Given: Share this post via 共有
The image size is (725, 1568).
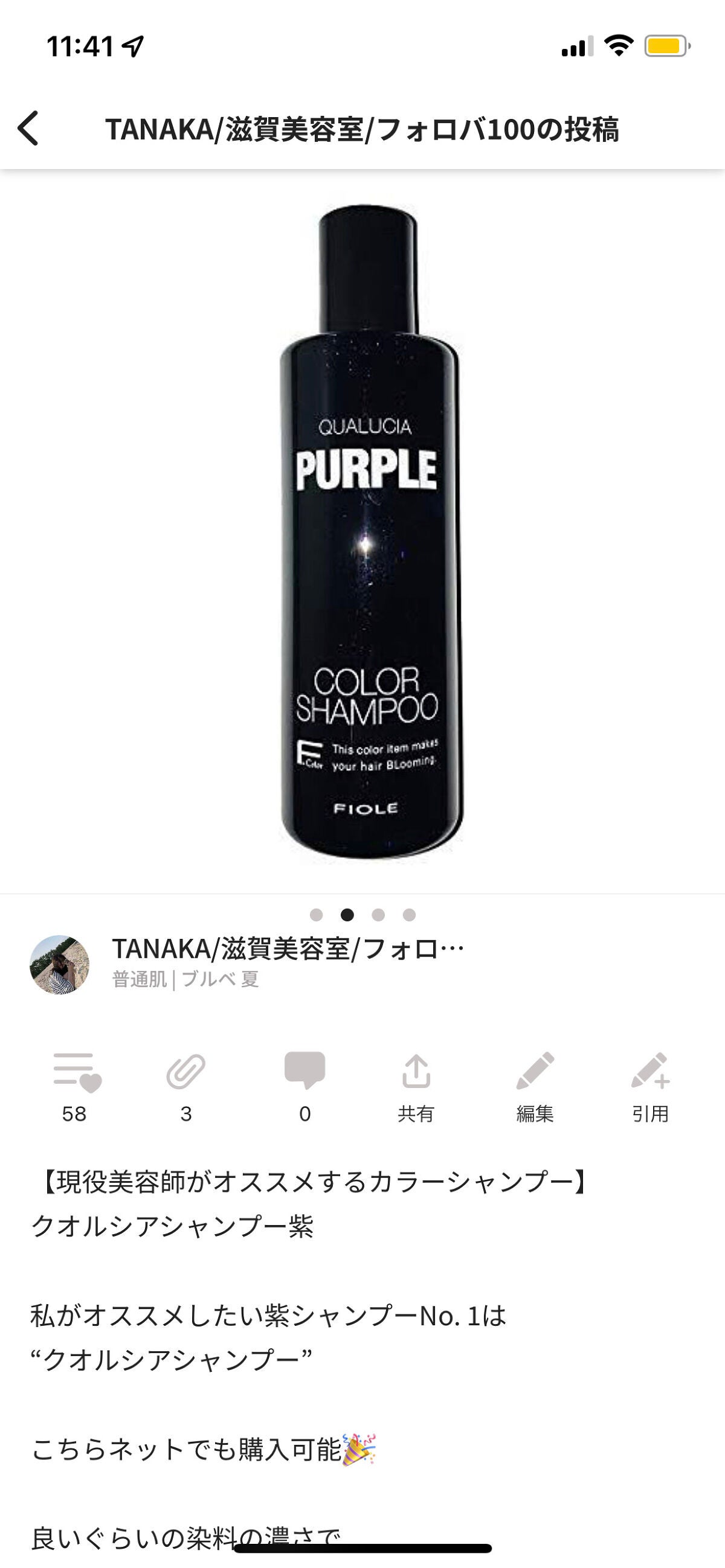Looking at the screenshot, I should pyautogui.click(x=416, y=1087).
